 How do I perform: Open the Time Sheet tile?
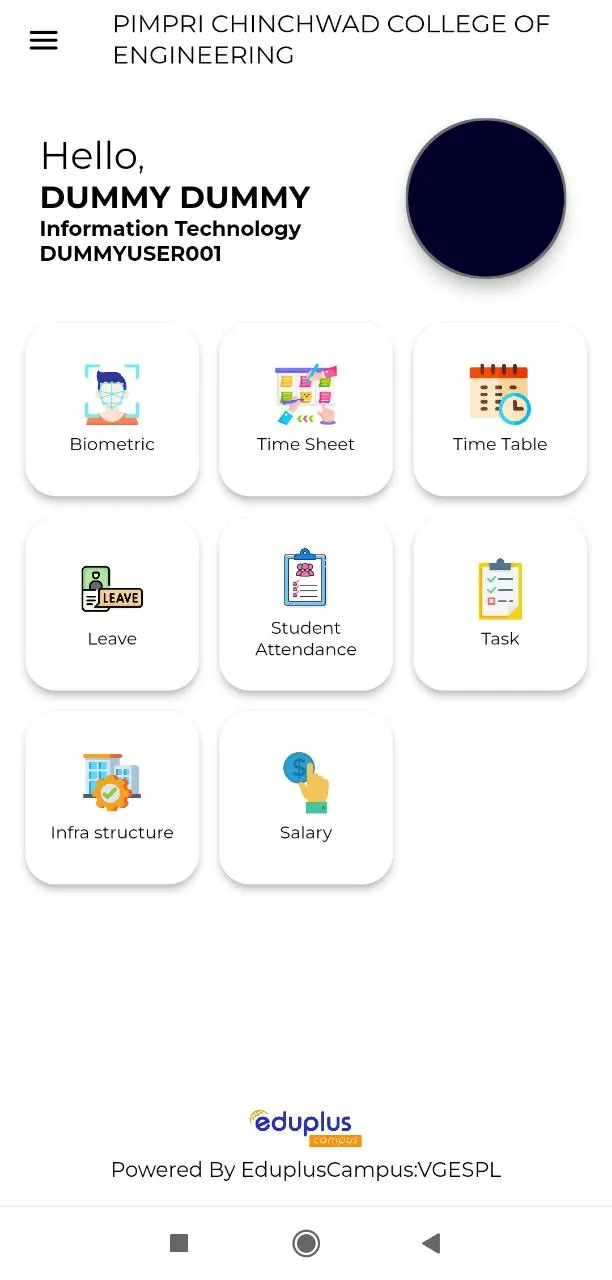click(306, 409)
